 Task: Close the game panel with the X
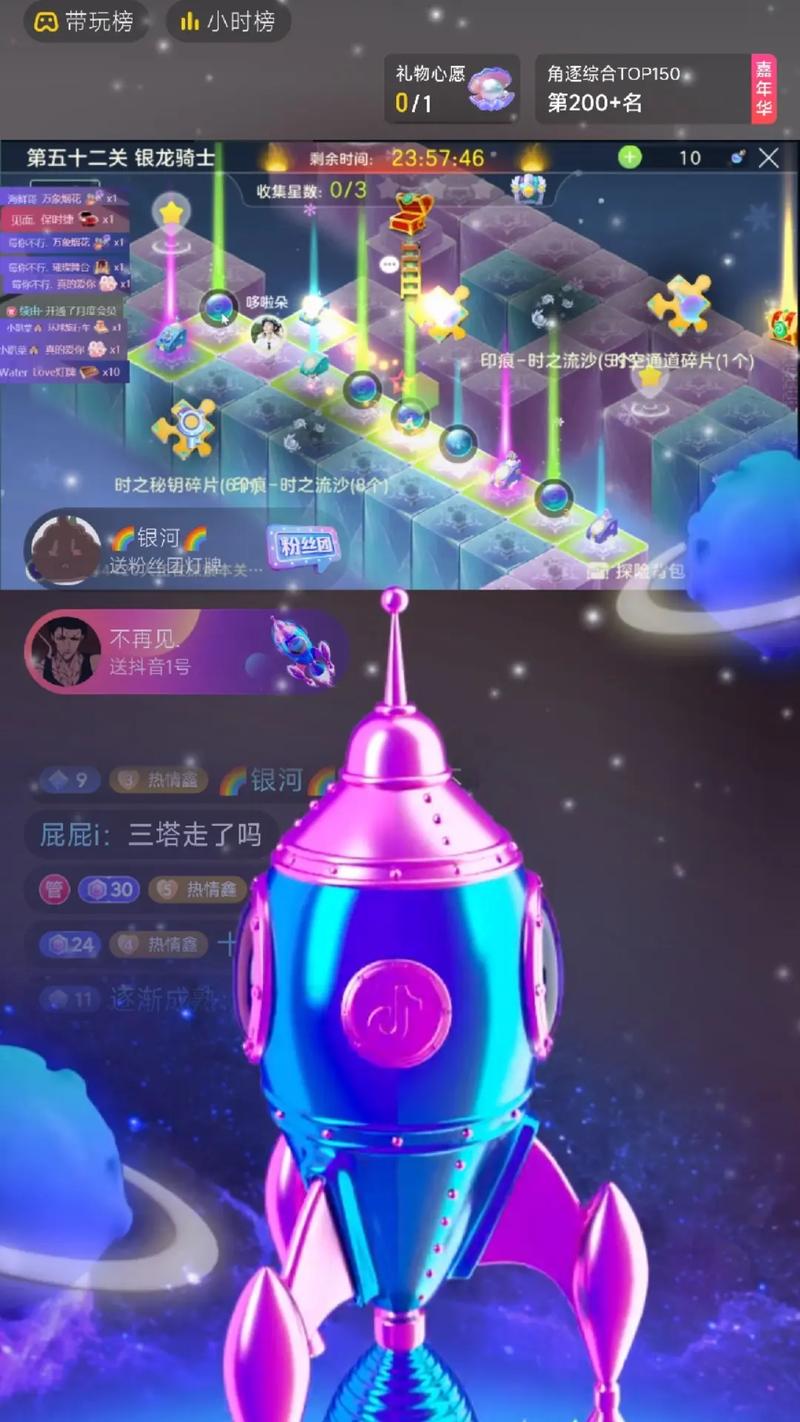768,158
